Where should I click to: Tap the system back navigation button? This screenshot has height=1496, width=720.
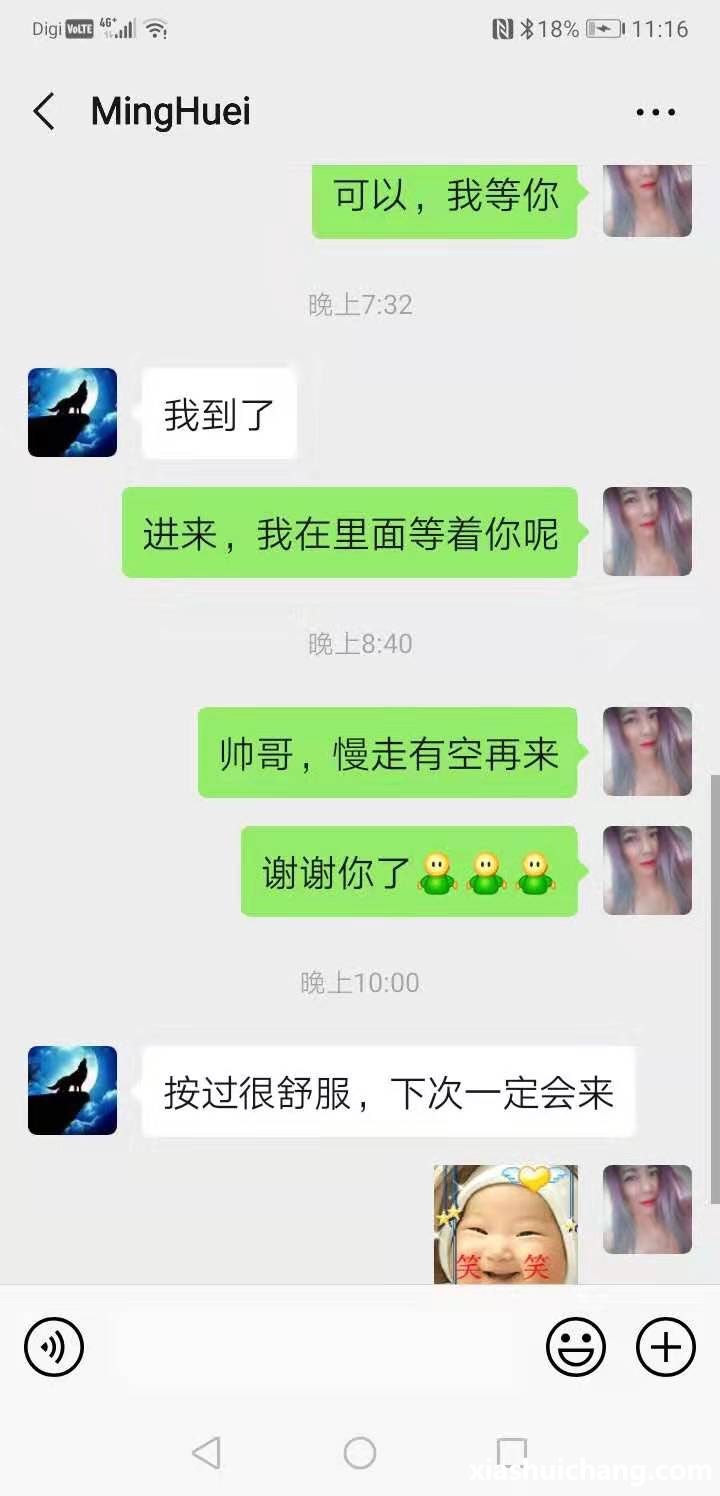coord(206,1452)
